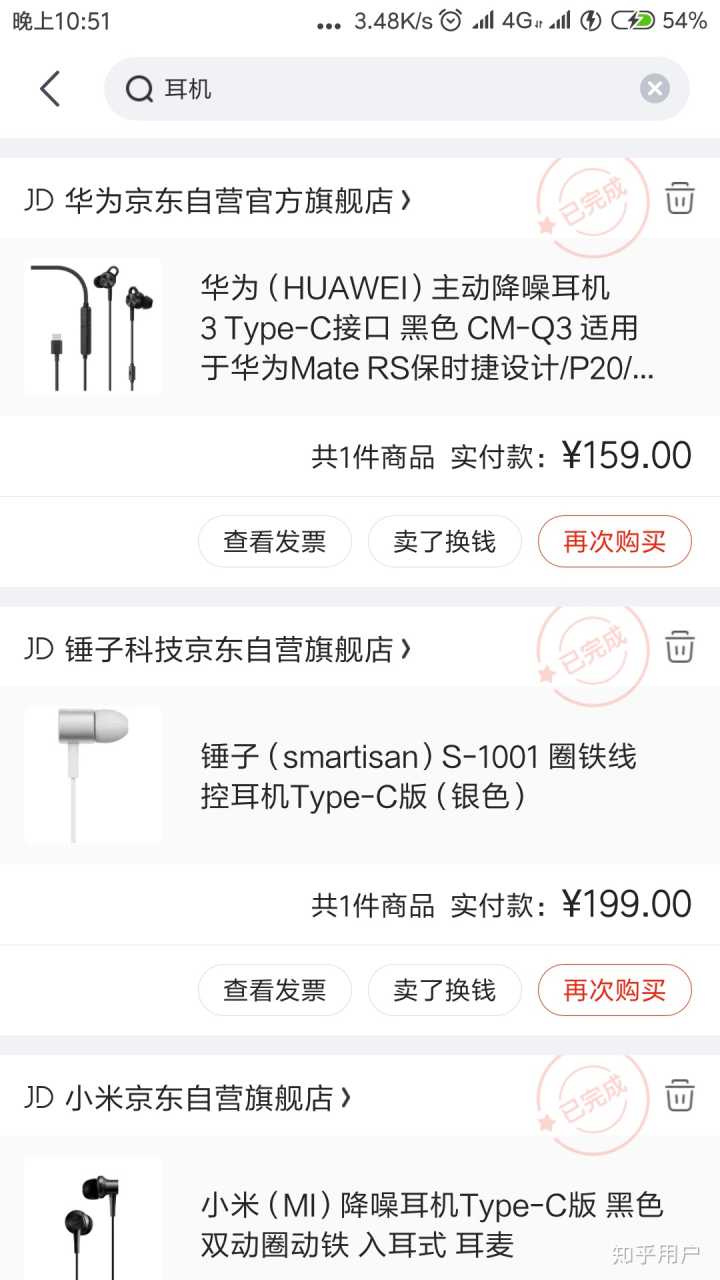Tap 卖了换钱 on the Smartisan order
This screenshot has height=1280, width=720.
(x=445, y=990)
